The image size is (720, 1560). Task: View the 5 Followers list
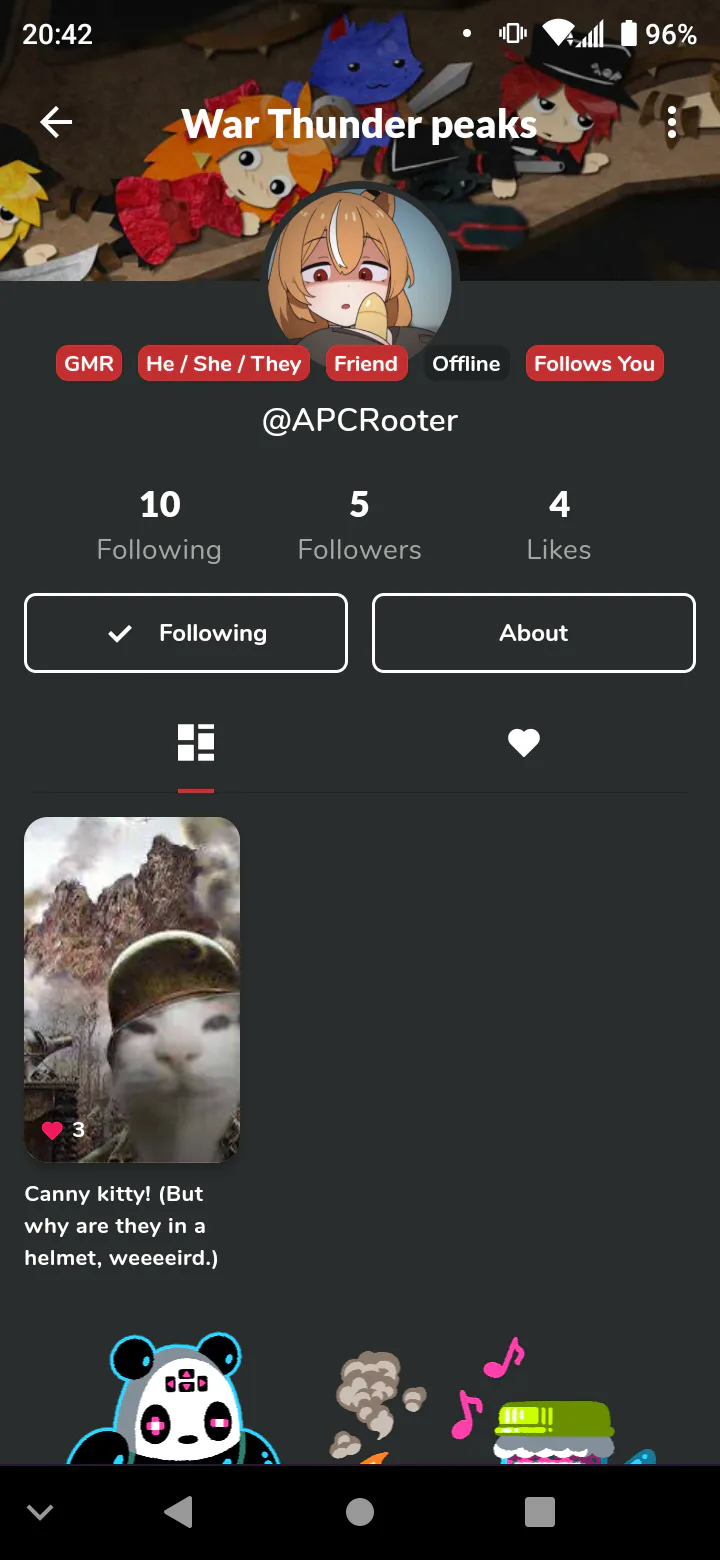(360, 526)
